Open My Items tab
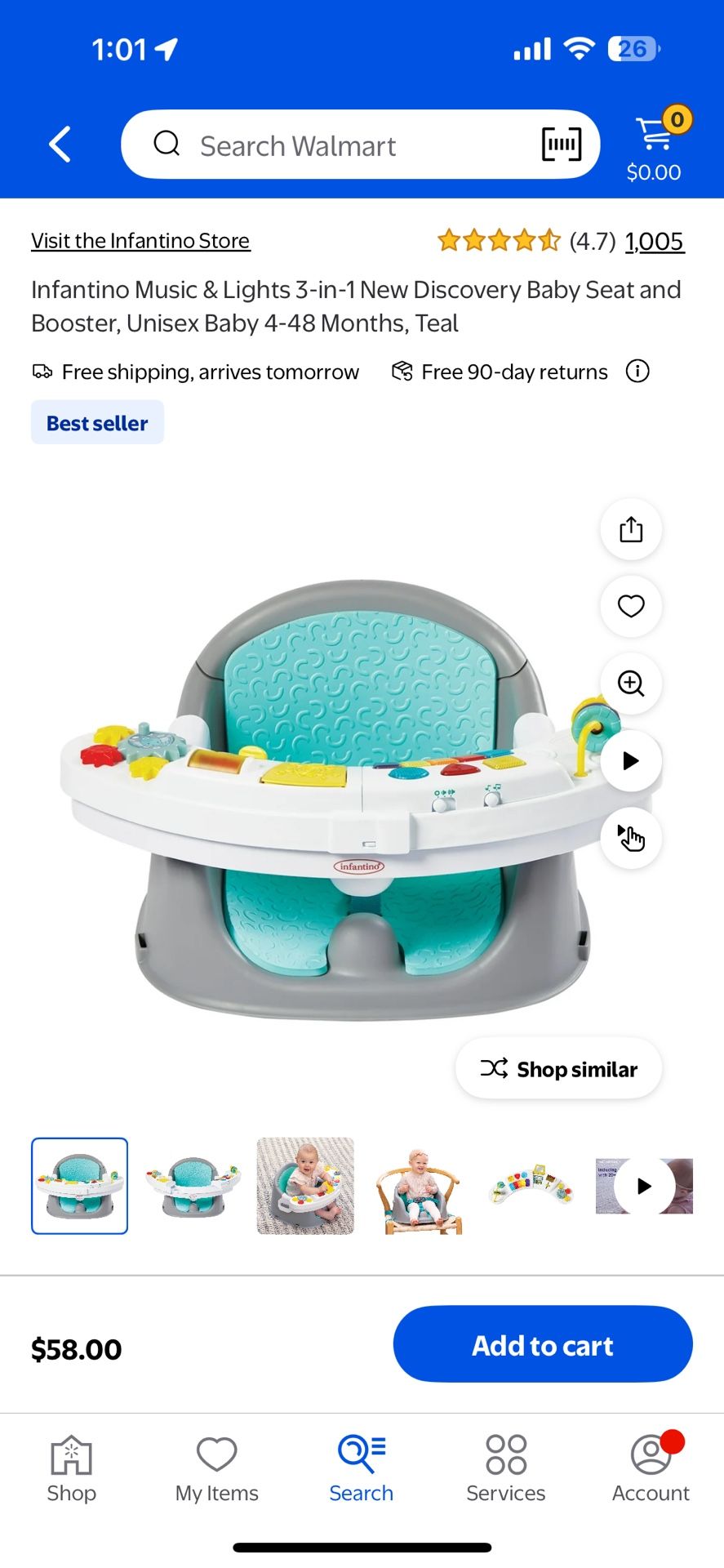 (216, 1468)
